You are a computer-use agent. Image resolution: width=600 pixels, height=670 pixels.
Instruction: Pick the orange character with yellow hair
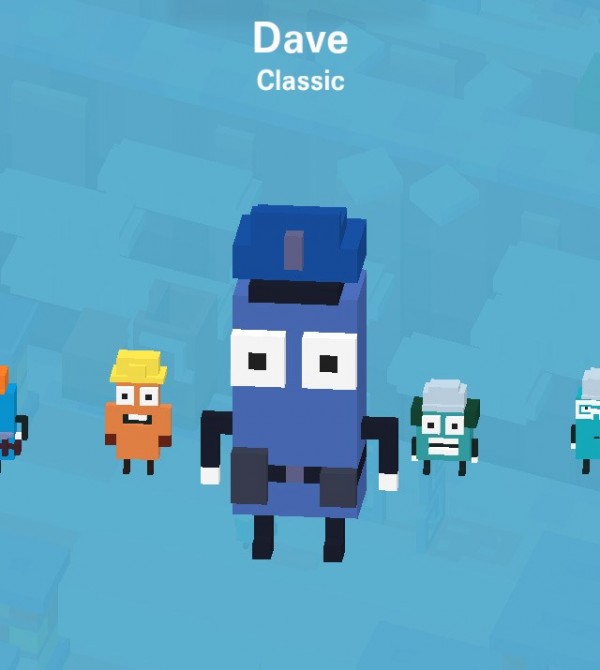138,415
